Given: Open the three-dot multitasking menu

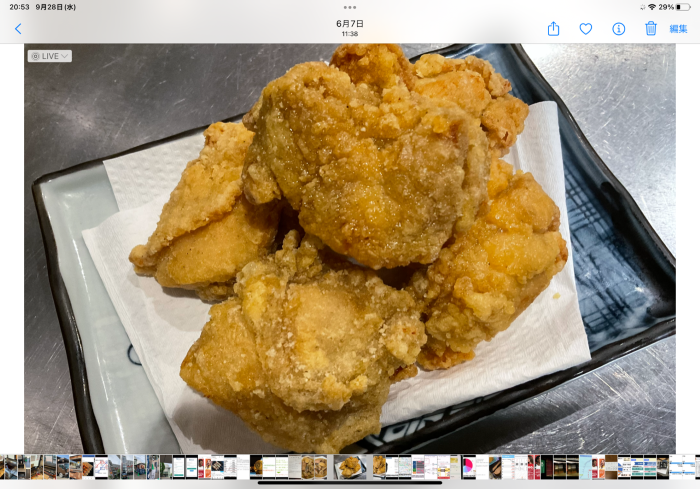Looking at the screenshot, I should (x=350, y=7).
